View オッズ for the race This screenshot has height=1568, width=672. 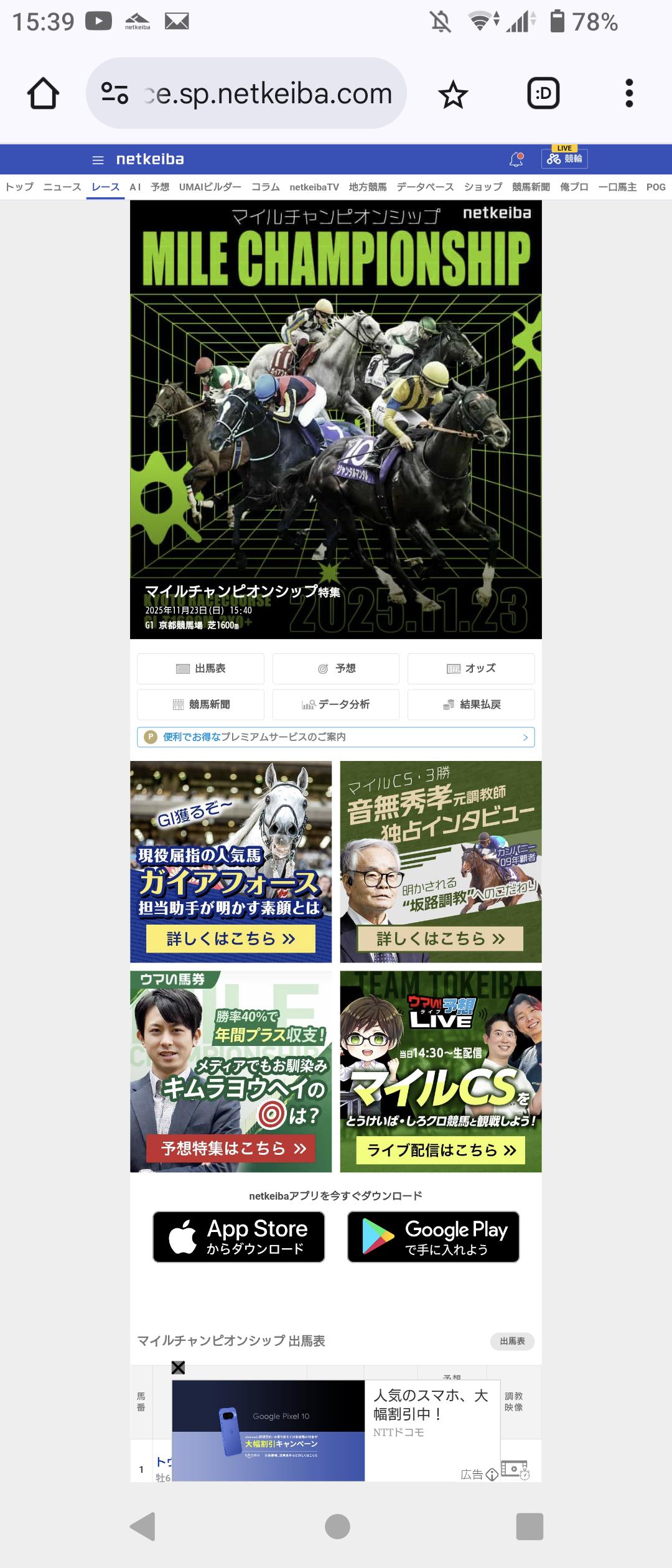[x=471, y=668]
